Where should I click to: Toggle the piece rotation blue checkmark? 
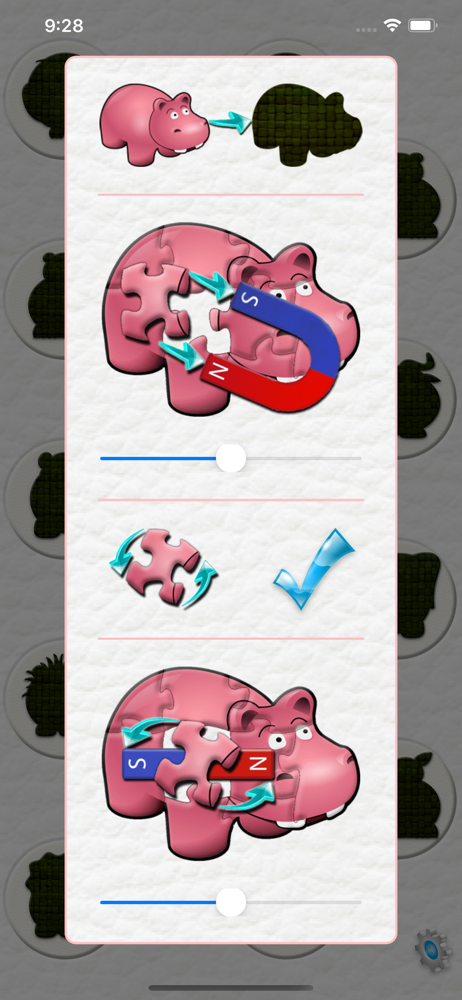point(314,568)
